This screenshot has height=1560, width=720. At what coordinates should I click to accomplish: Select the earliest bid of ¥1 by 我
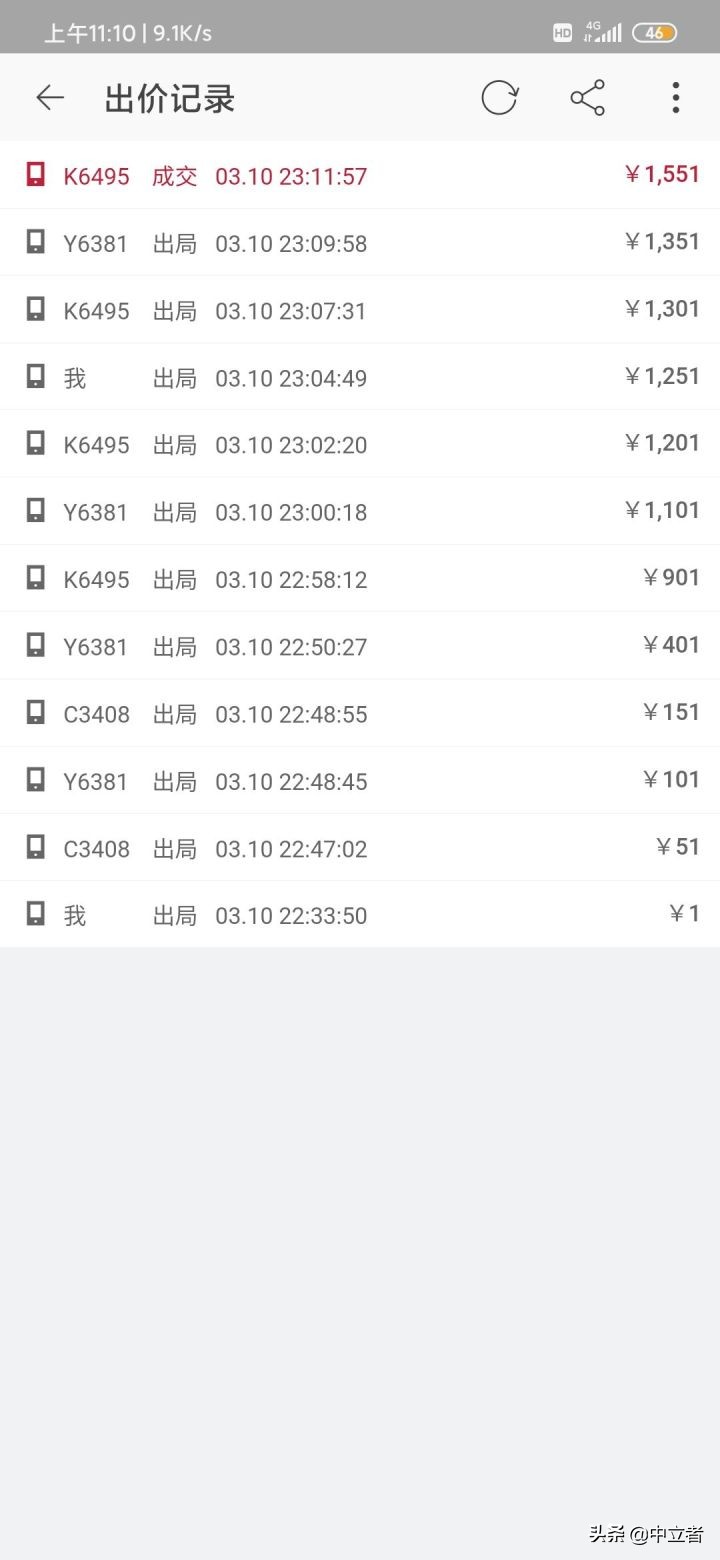pos(360,914)
